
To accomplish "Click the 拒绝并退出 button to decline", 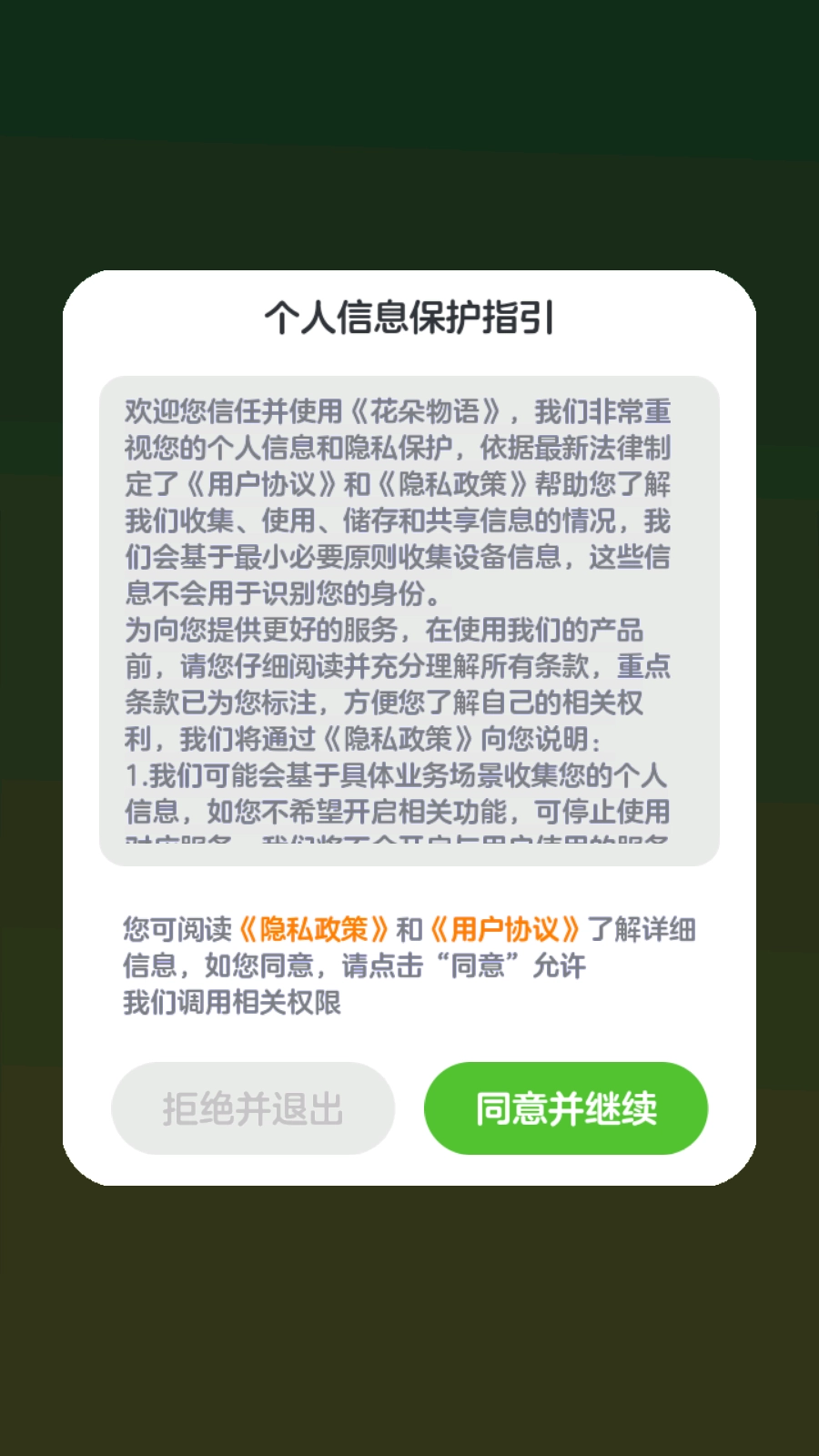I will point(252,1107).
